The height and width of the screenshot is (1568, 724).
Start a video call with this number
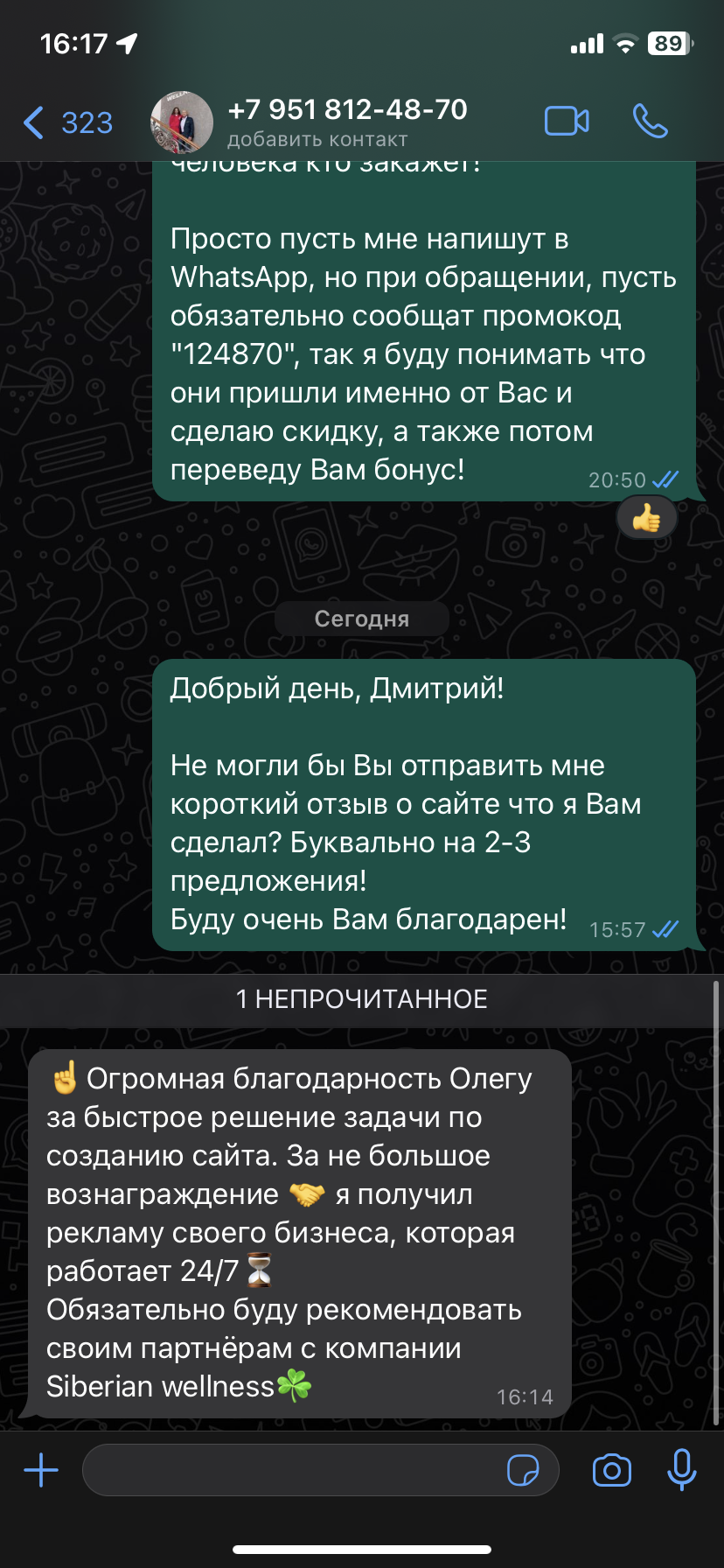(x=567, y=121)
